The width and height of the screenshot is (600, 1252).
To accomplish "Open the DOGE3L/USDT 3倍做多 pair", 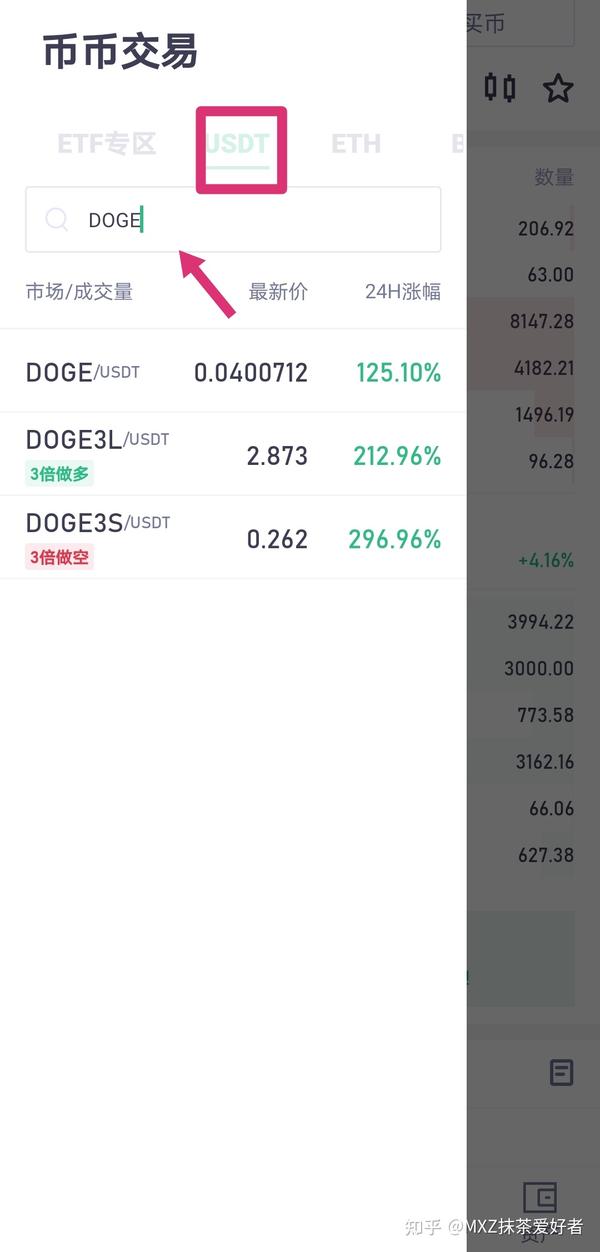I will coord(233,455).
